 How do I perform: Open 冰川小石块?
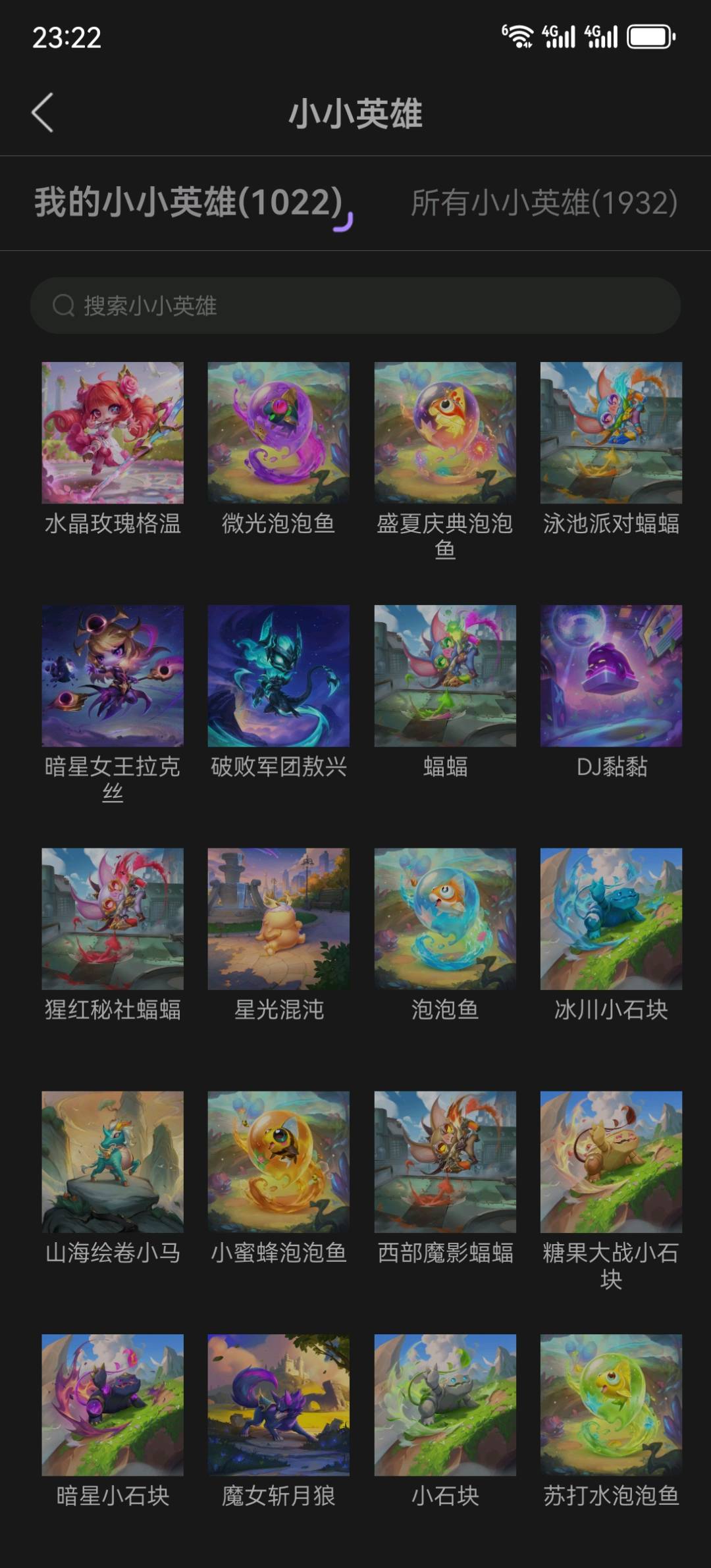(611, 918)
